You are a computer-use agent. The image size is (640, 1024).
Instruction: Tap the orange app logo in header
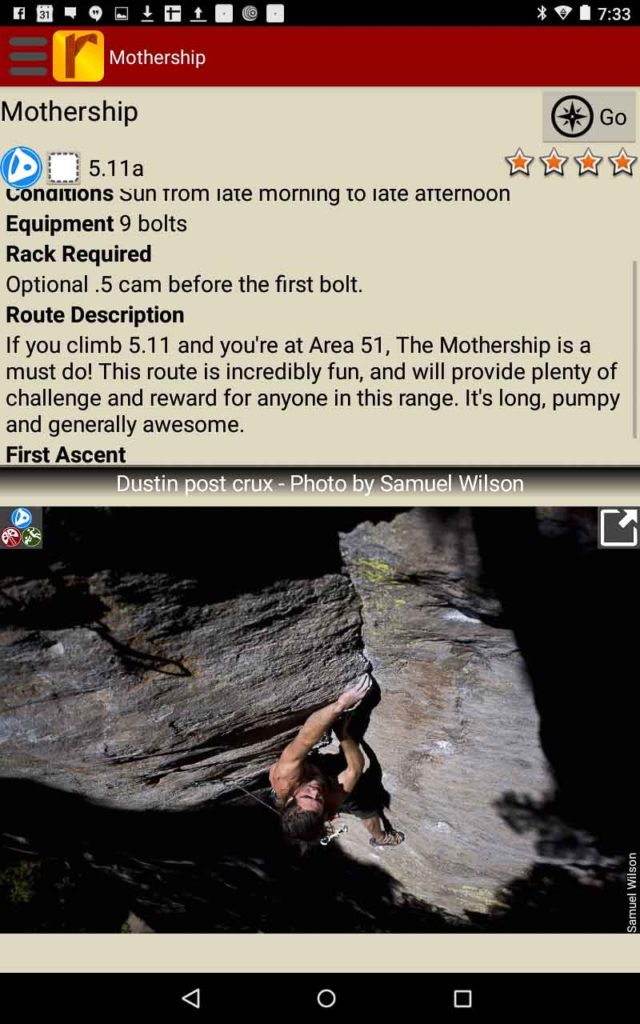(x=78, y=57)
